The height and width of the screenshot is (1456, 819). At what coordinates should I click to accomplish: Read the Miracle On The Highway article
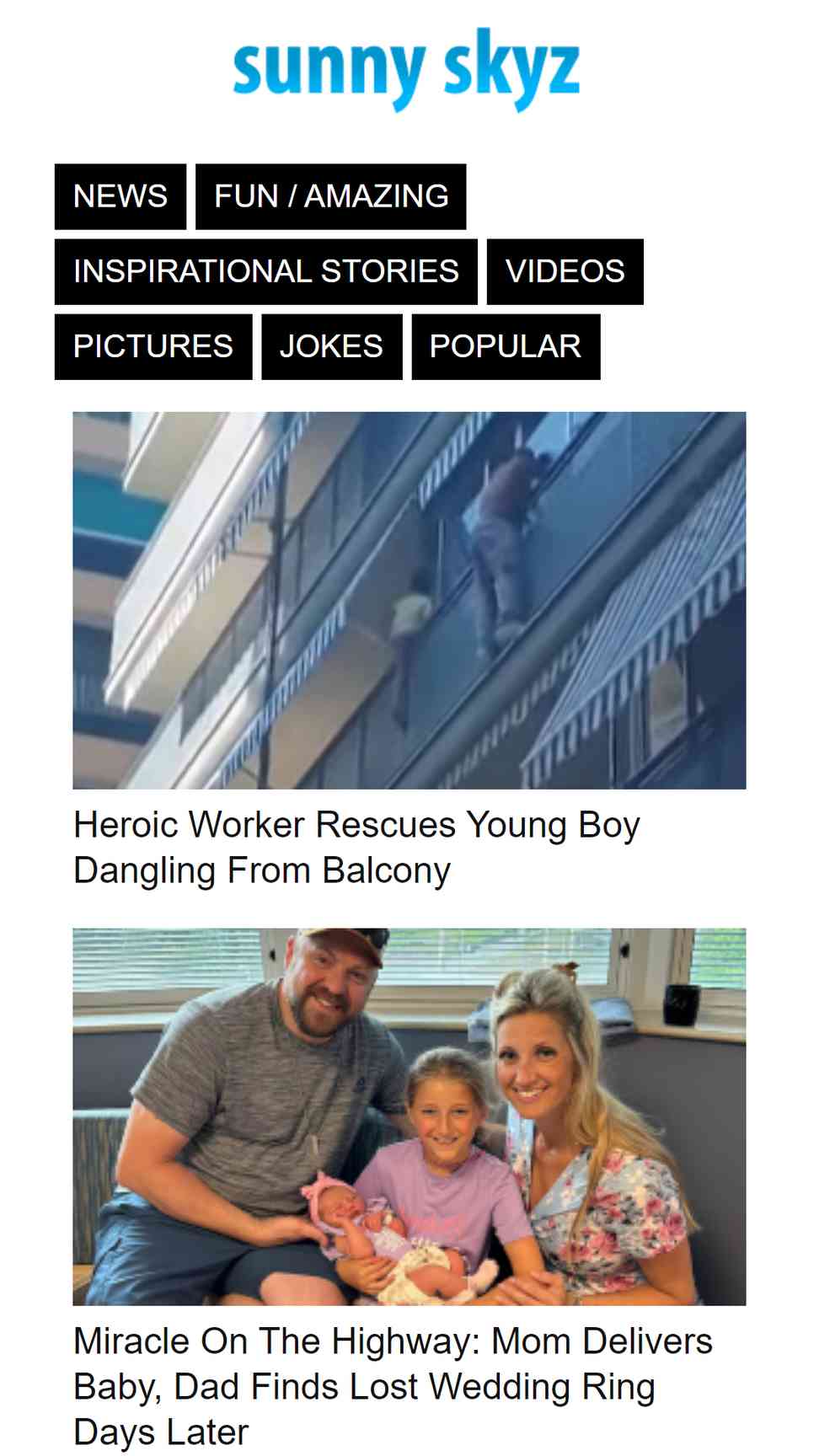(393, 1386)
